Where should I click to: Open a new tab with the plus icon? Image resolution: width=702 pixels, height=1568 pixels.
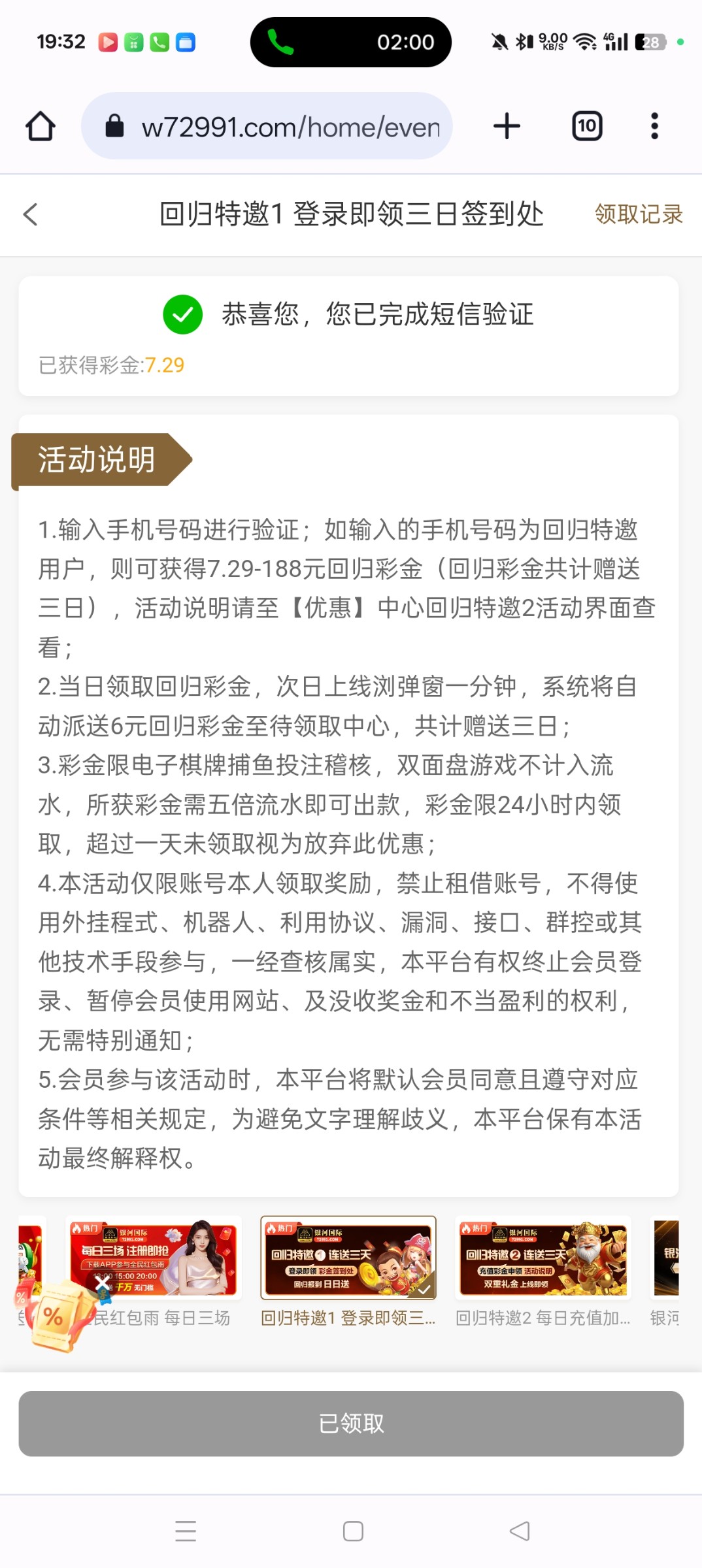[507, 125]
